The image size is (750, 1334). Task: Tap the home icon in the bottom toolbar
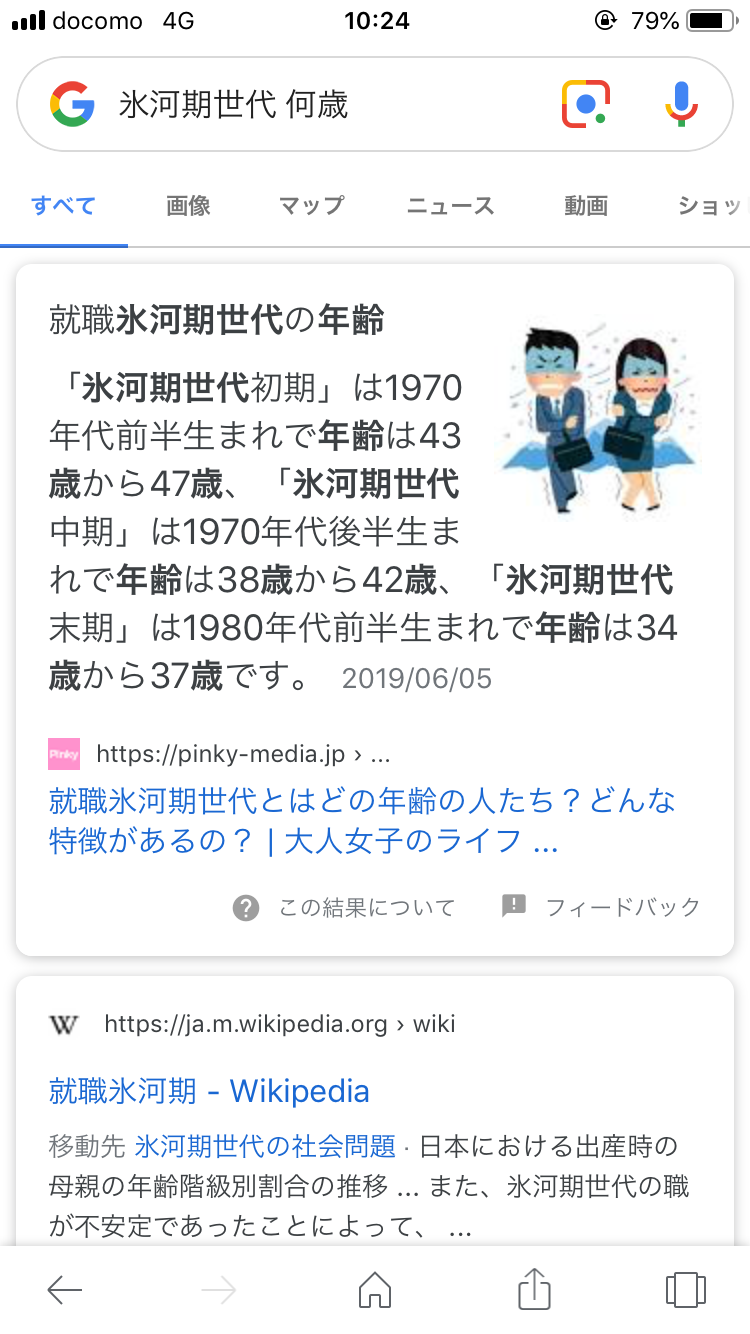pyautogui.click(x=375, y=1289)
